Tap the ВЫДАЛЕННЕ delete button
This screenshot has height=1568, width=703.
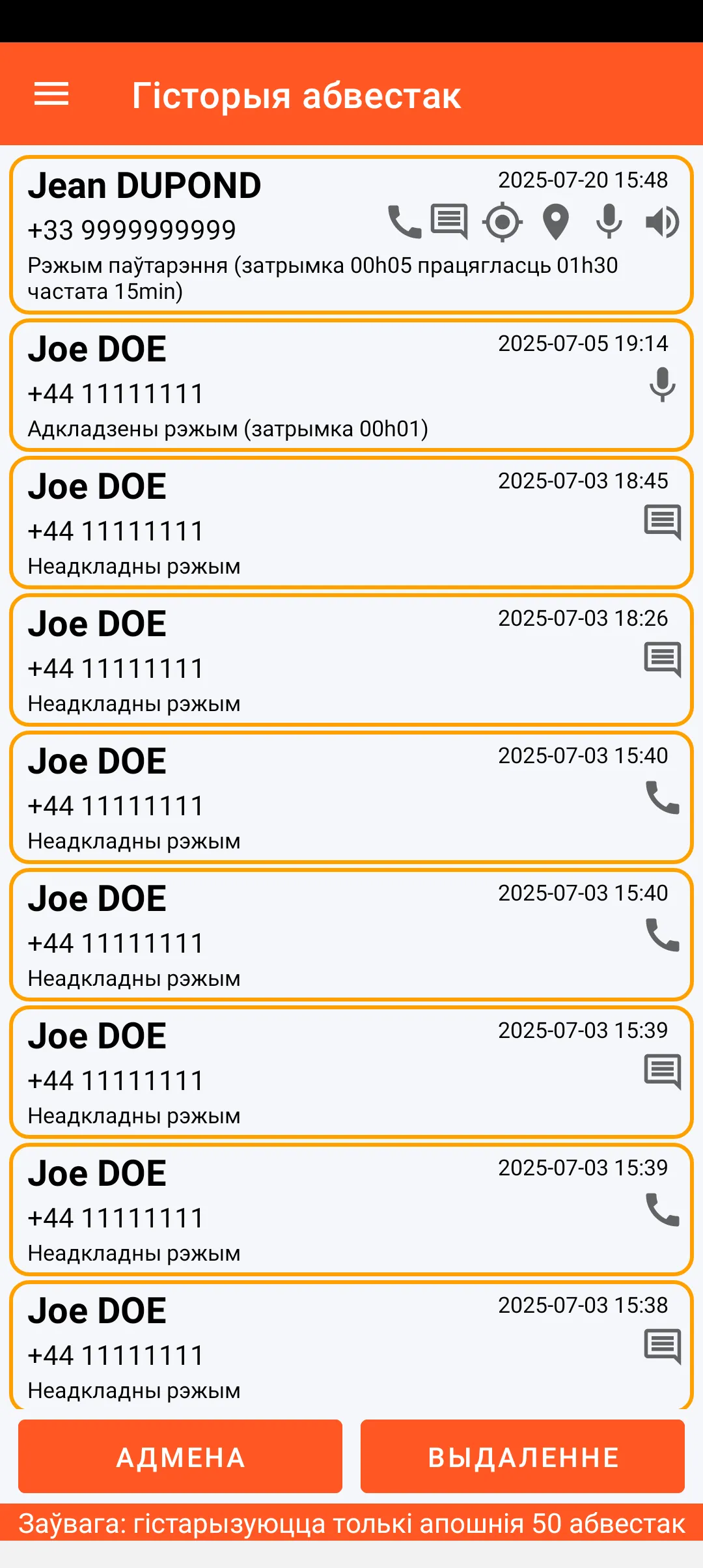523,1457
